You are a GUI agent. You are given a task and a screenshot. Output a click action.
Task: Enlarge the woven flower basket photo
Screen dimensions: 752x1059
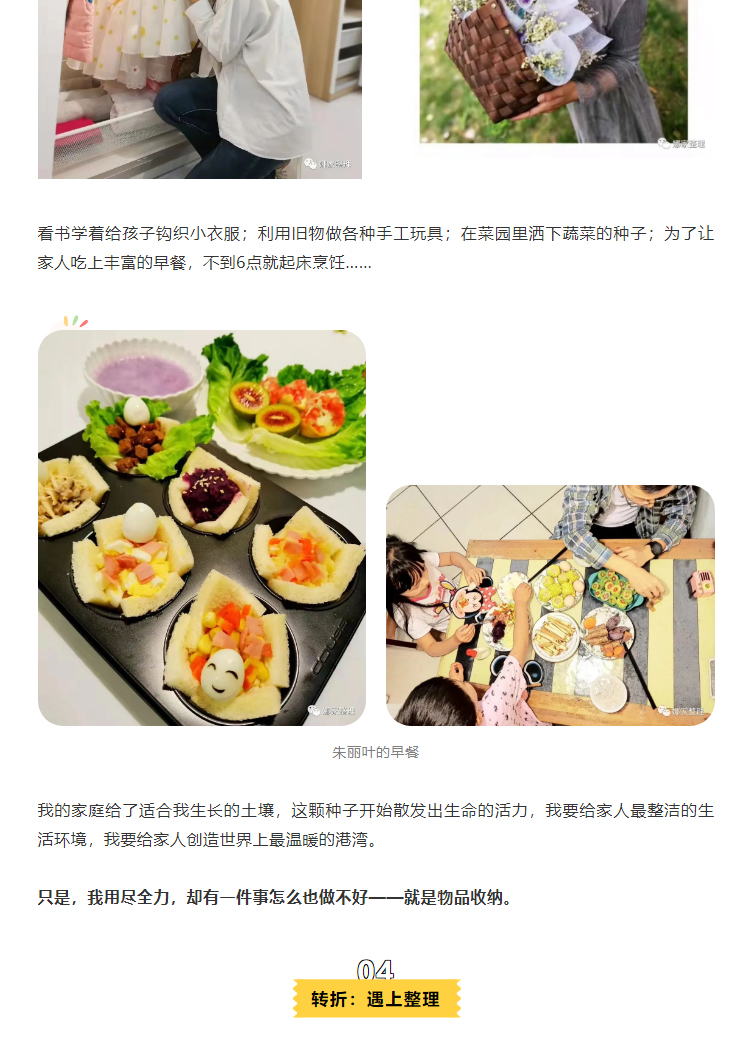coord(566,72)
